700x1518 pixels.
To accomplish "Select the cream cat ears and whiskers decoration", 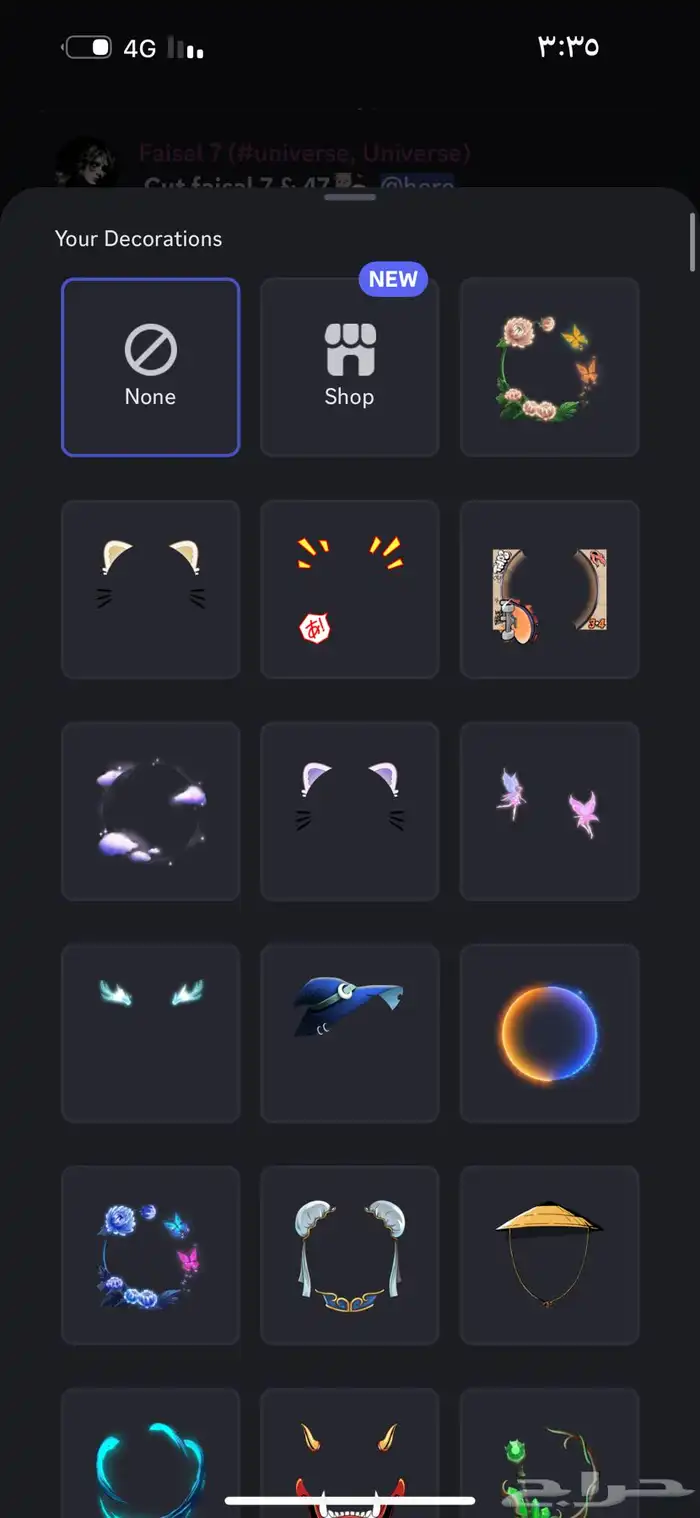I will (150, 589).
